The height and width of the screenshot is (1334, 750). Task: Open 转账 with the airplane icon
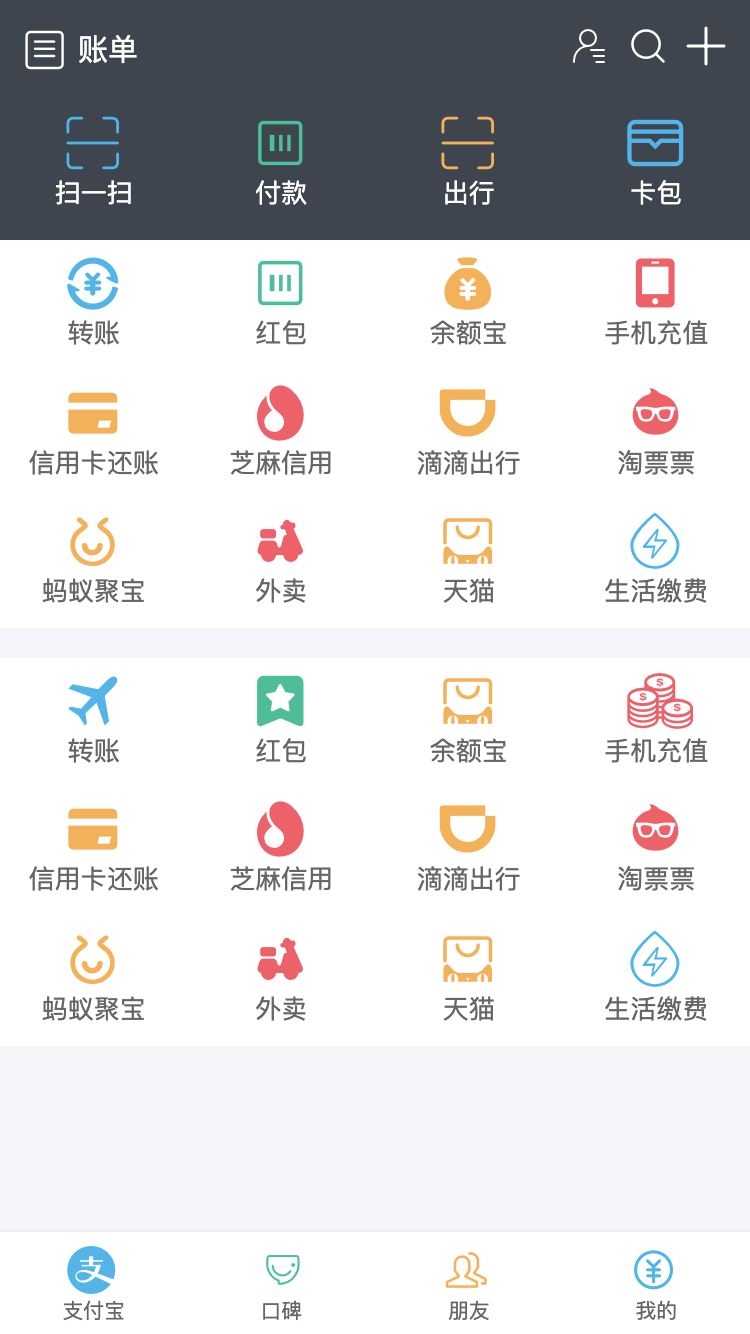pyautogui.click(x=93, y=720)
